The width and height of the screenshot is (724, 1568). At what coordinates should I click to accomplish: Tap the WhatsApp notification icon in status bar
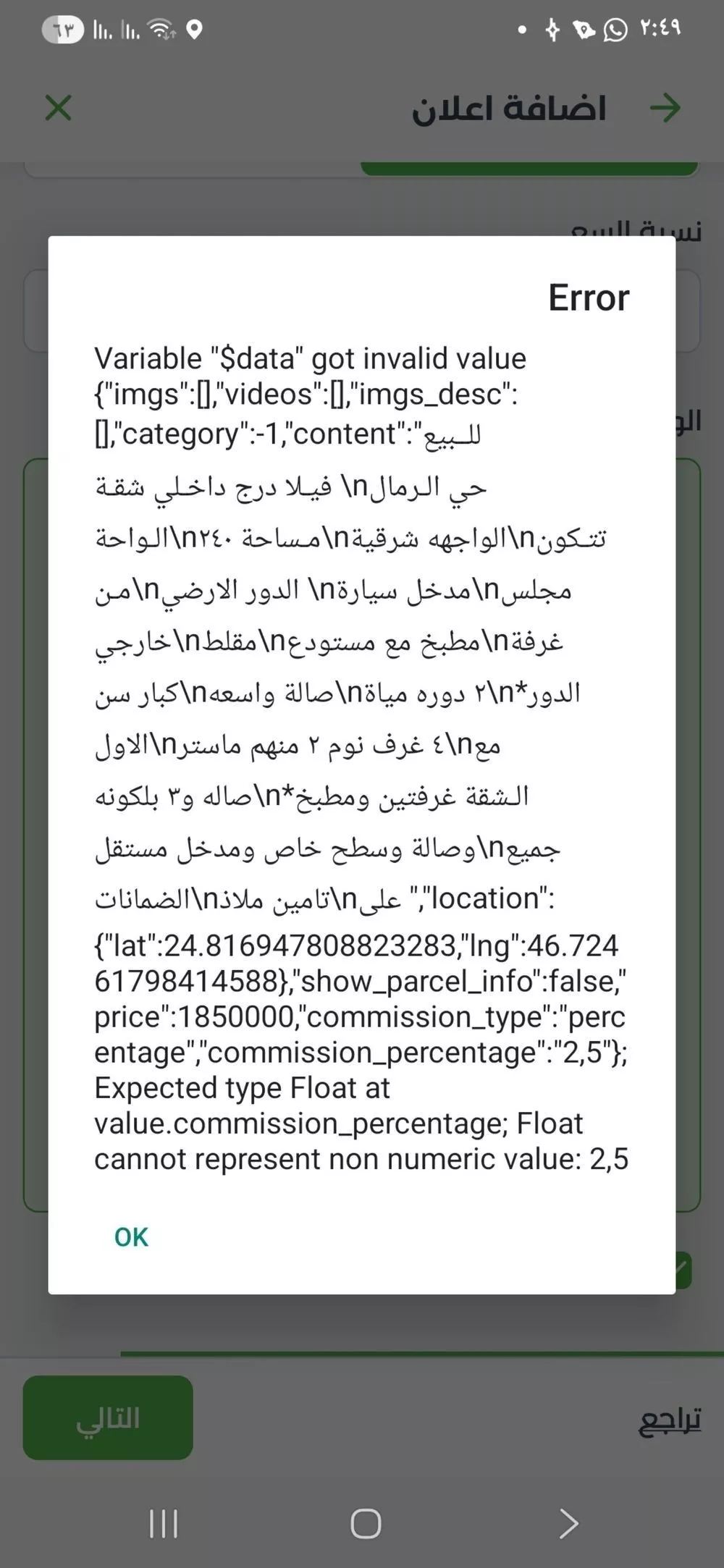(x=616, y=31)
